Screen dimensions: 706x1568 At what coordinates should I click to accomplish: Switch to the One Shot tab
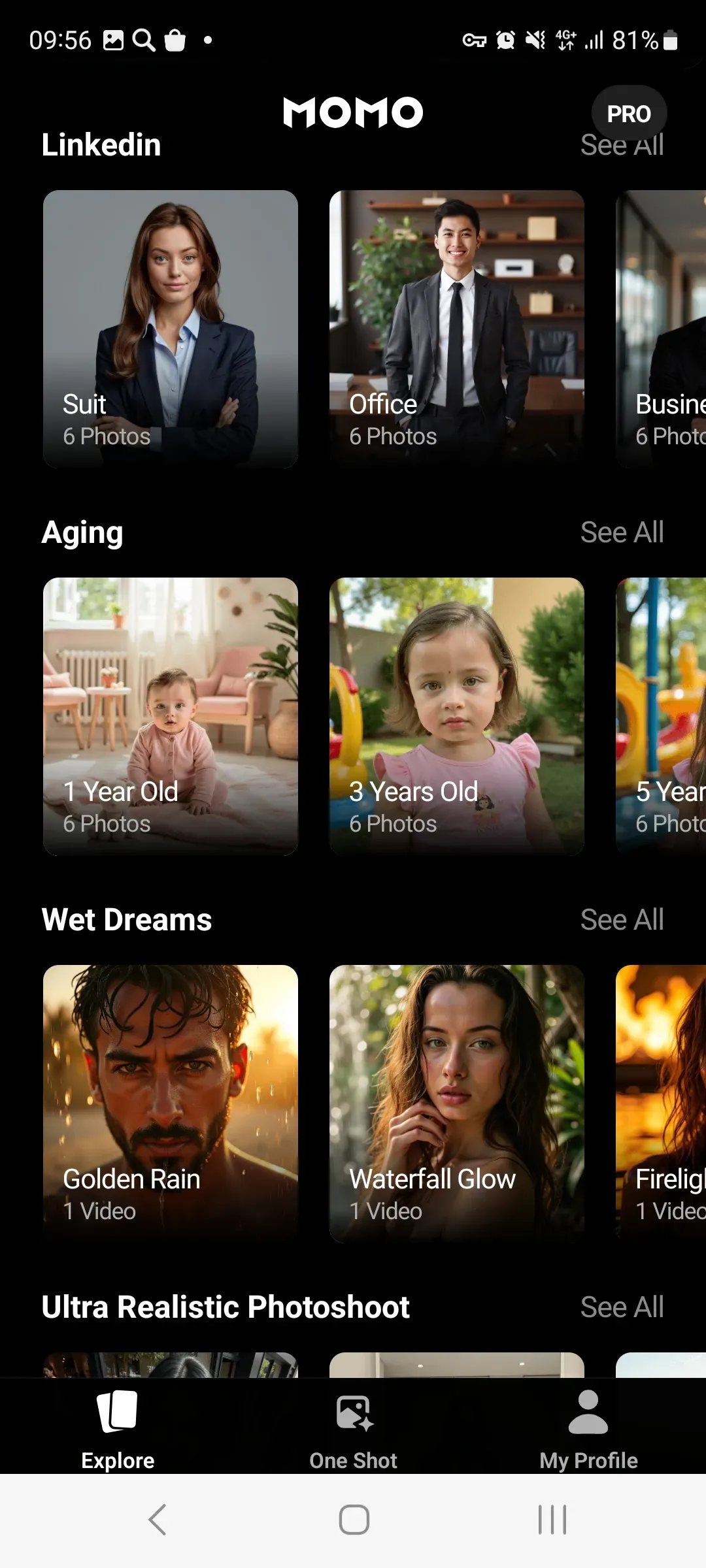coord(354,1428)
